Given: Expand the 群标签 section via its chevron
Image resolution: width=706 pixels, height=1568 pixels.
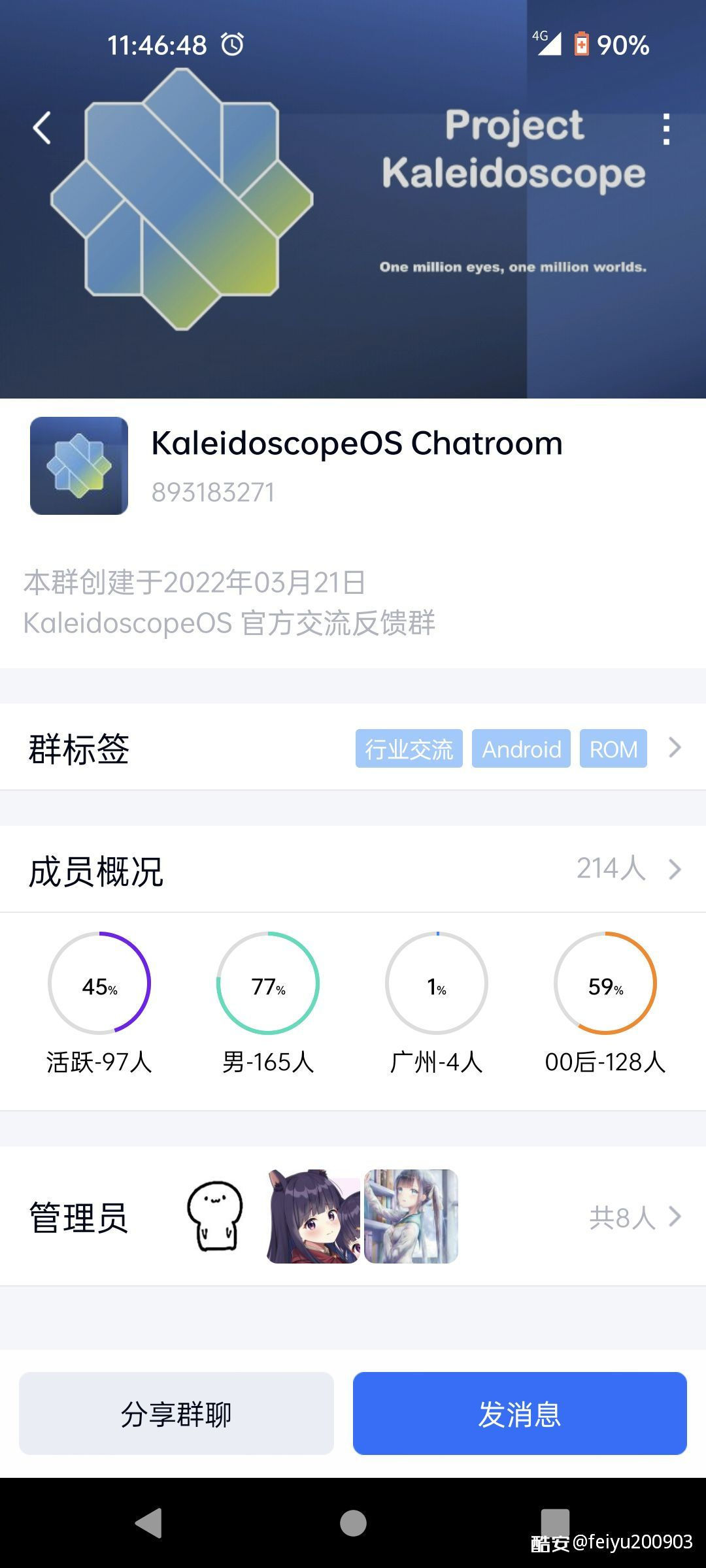Looking at the screenshot, I should tap(673, 749).
